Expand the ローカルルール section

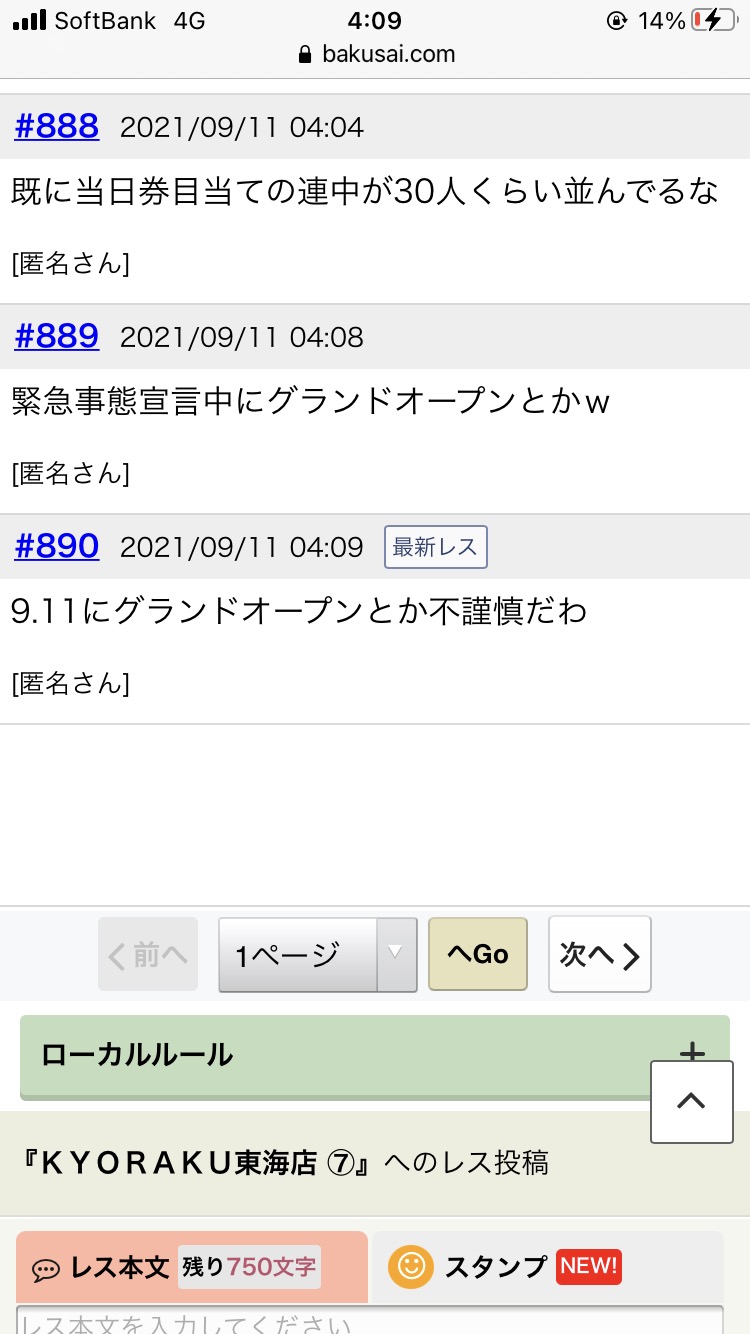(x=375, y=1056)
